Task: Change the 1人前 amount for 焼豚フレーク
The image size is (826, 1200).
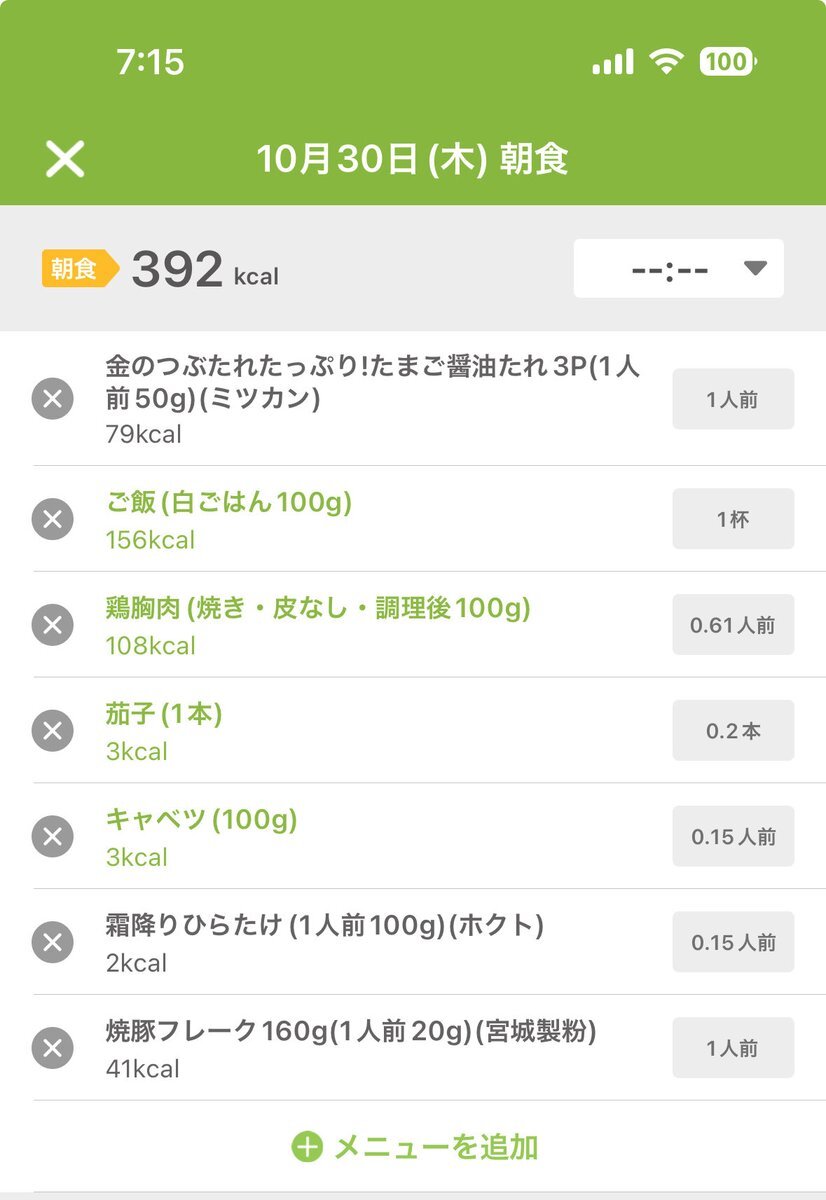Action: (x=732, y=1048)
